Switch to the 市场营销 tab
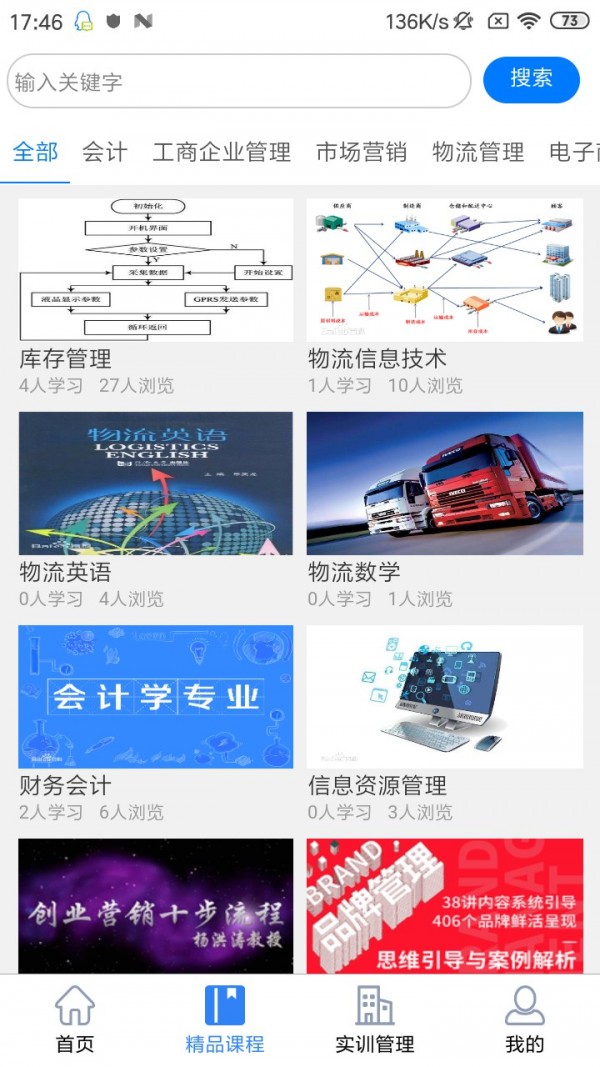This screenshot has width=600, height=1067. [361, 152]
